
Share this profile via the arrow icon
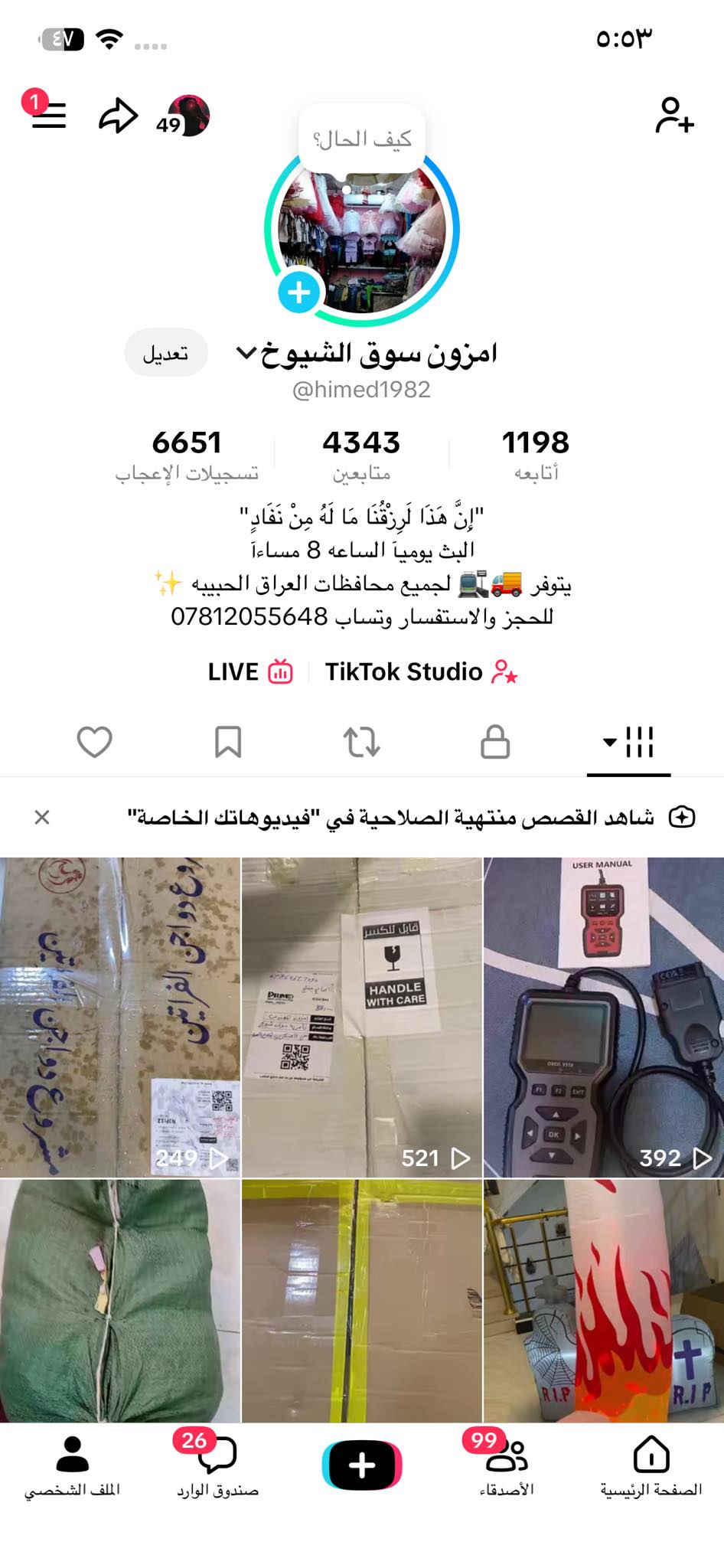coord(118,116)
